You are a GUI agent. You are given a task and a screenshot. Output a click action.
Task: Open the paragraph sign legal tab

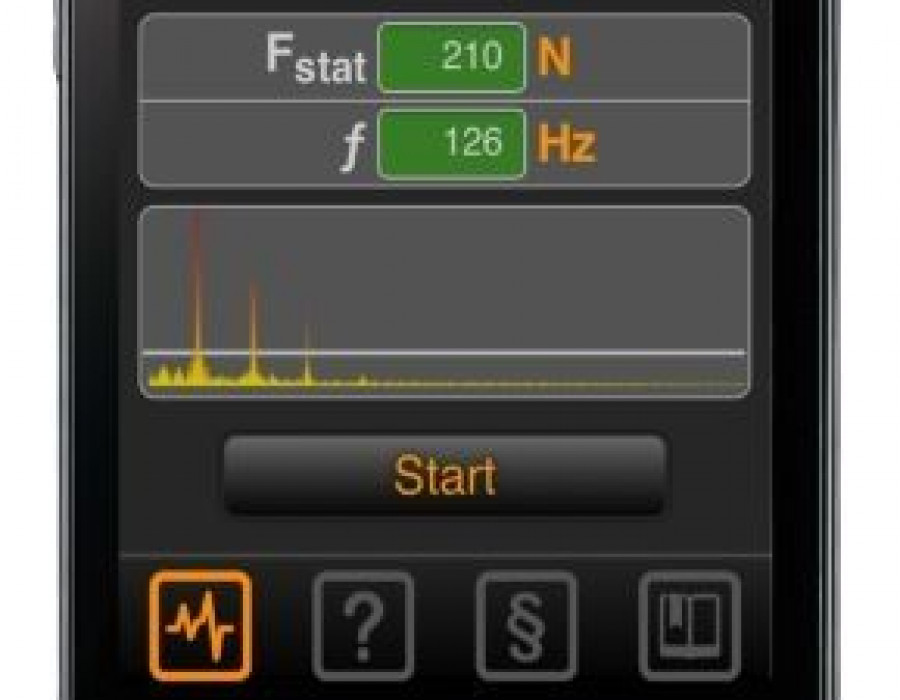click(526, 625)
